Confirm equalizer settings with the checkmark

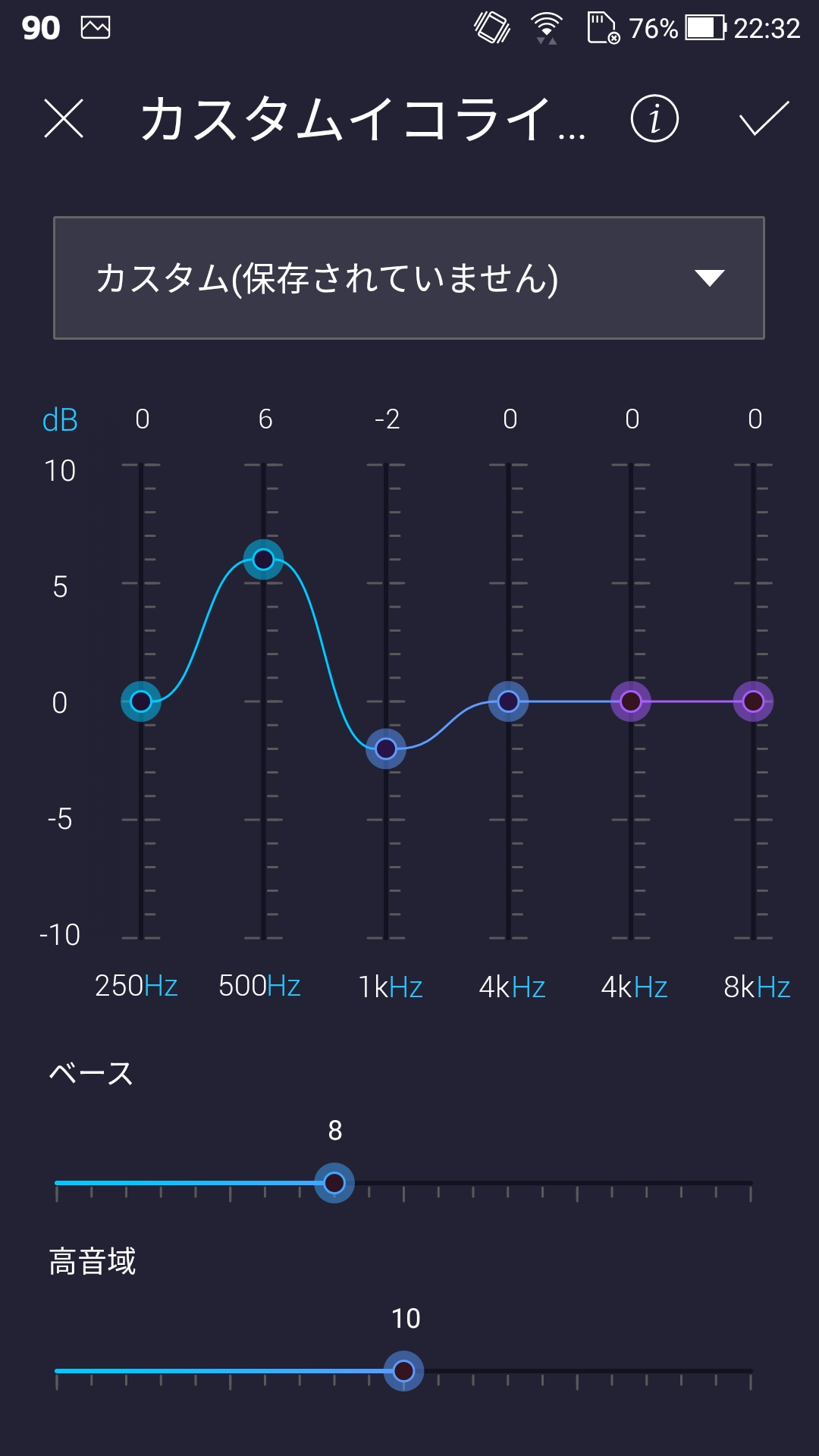(764, 119)
